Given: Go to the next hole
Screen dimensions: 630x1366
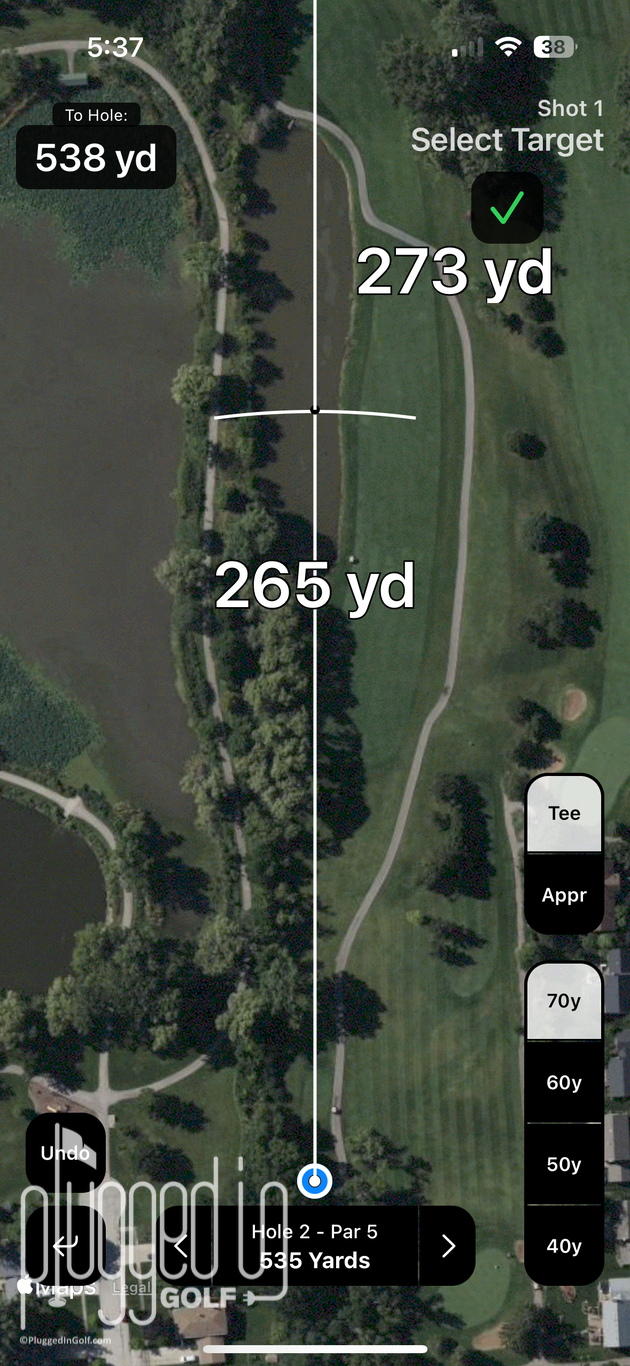Looking at the screenshot, I should (x=447, y=1246).
